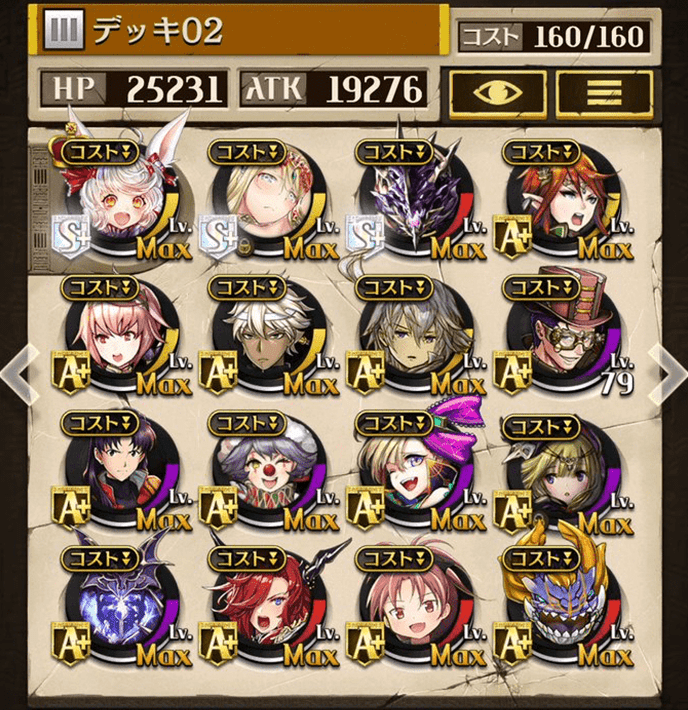
Task: Select the white-haired bunny-eared leader card
Action: pyautogui.click(x=118, y=200)
